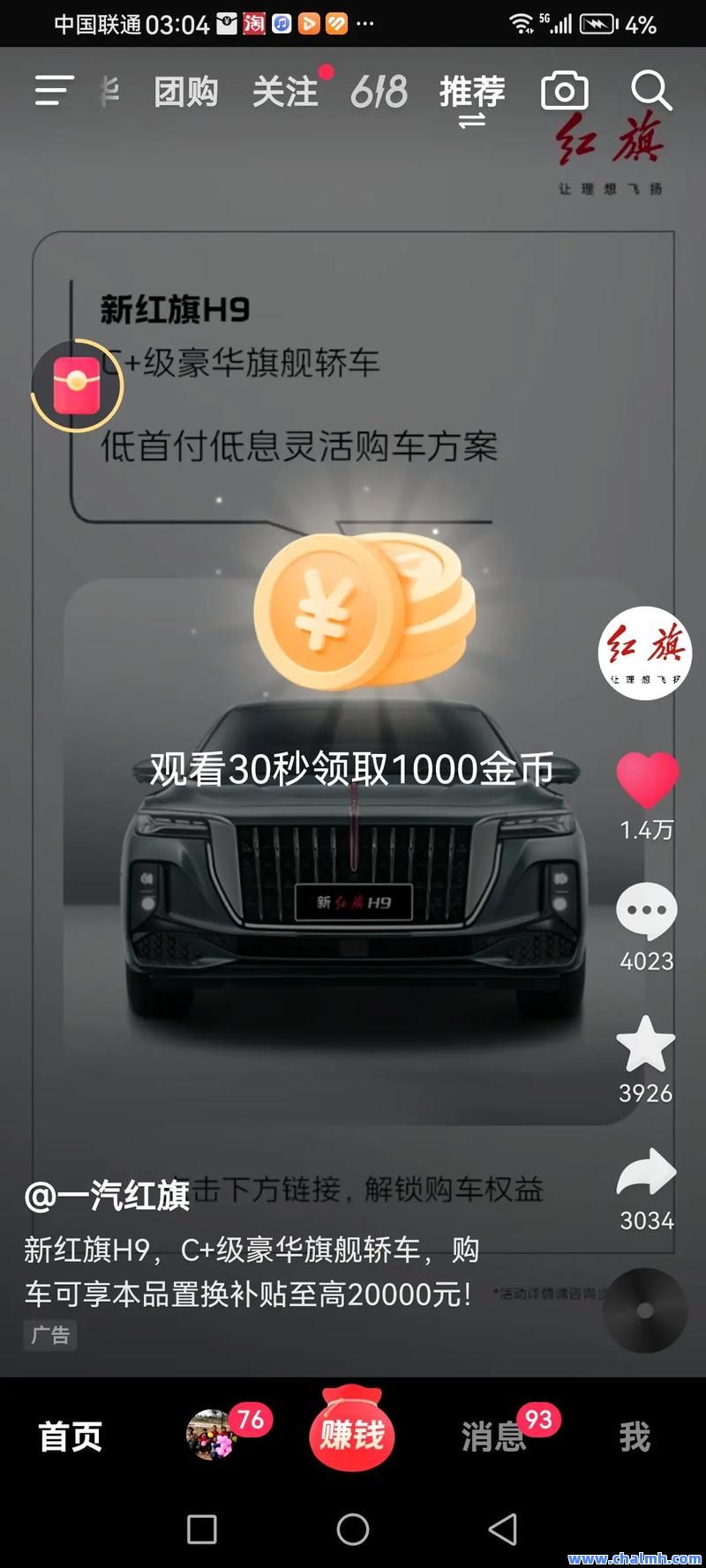The height and width of the screenshot is (1568, 706).
Task: Open the 红旗 profile avatar
Action: pos(645,653)
